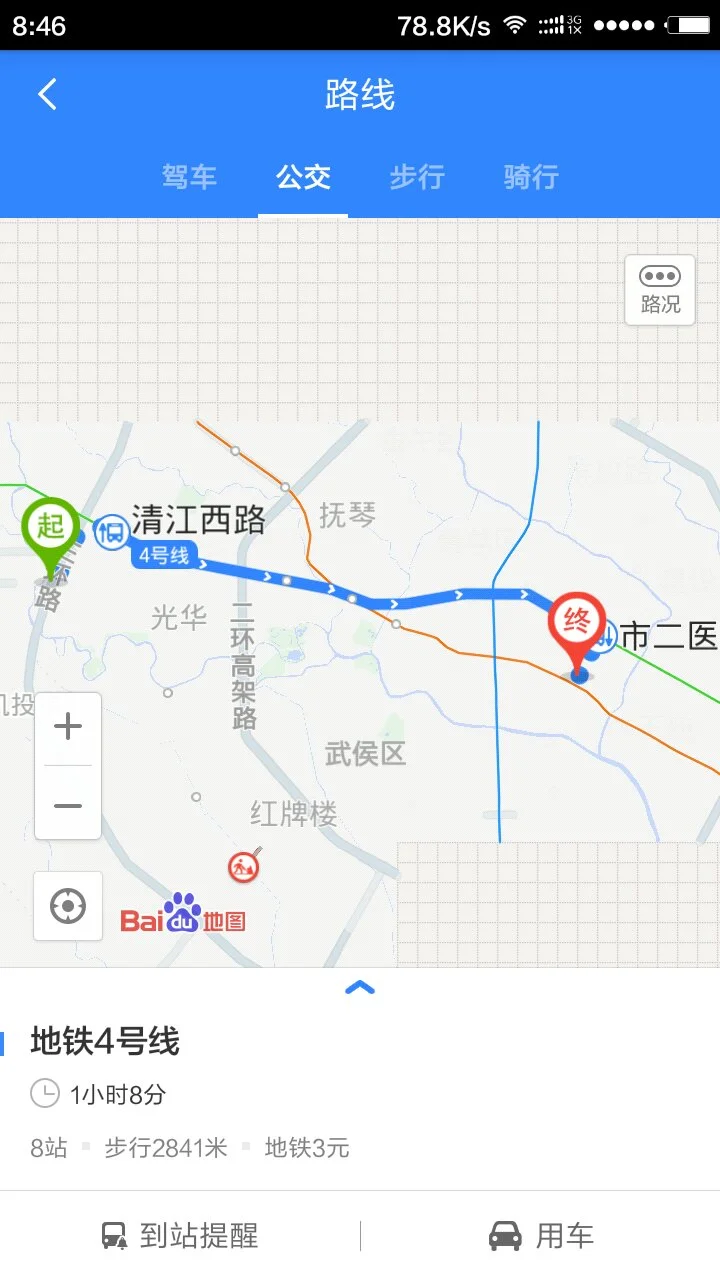This screenshot has height=1280, width=720.
Task: Tap the clock icon next to travel duration
Action: (46, 1094)
